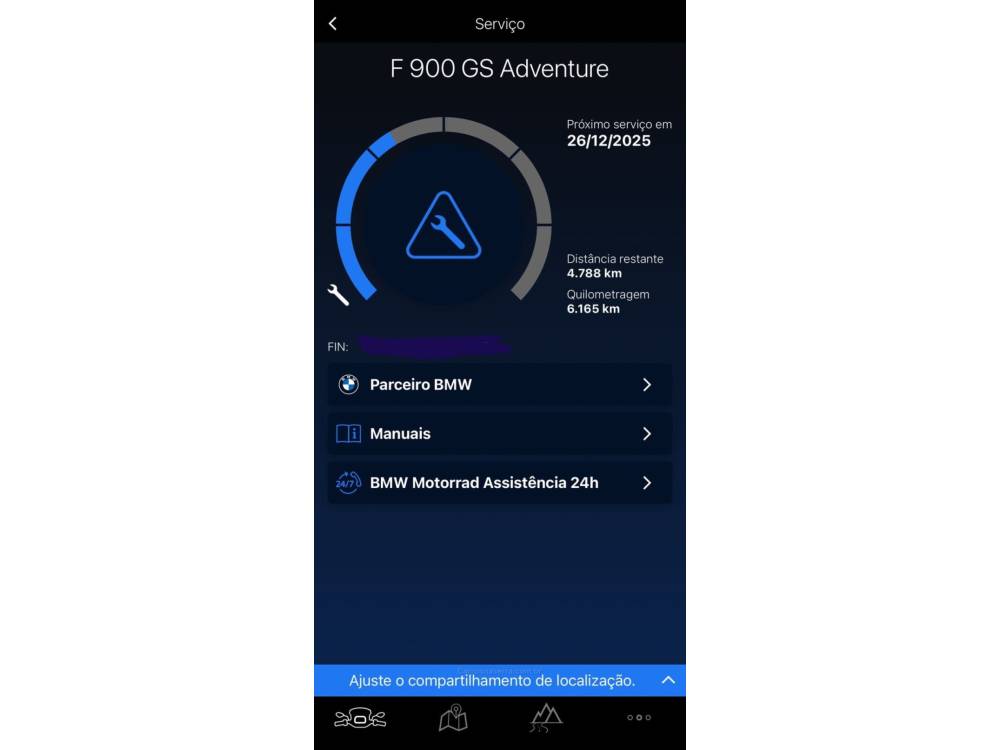
Task: Open the Manuais section
Action: click(499, 434)
